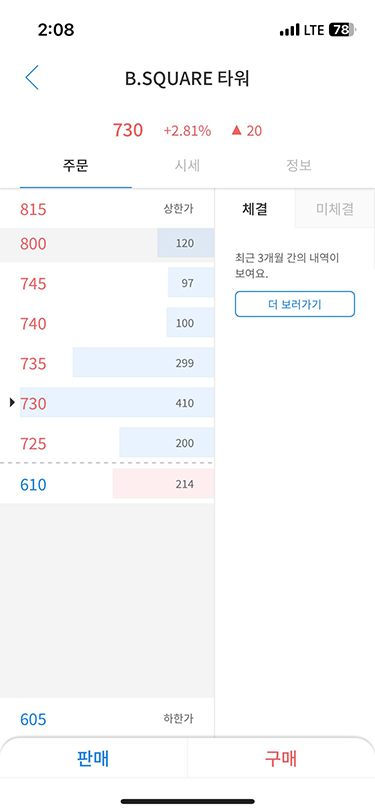Select the 745 price row
Image resolution: width=375 pixels, height=812 pixels.
pos(107,283)
